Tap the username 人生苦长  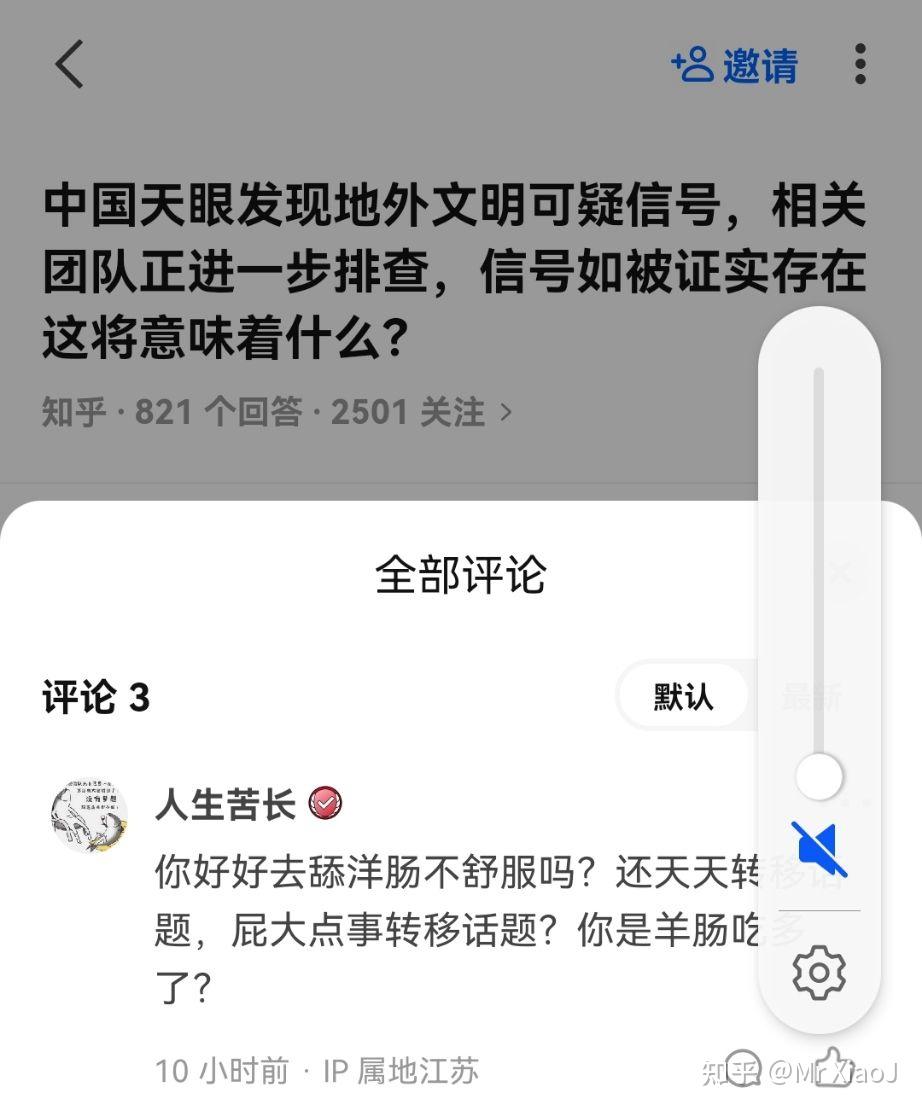226,804
